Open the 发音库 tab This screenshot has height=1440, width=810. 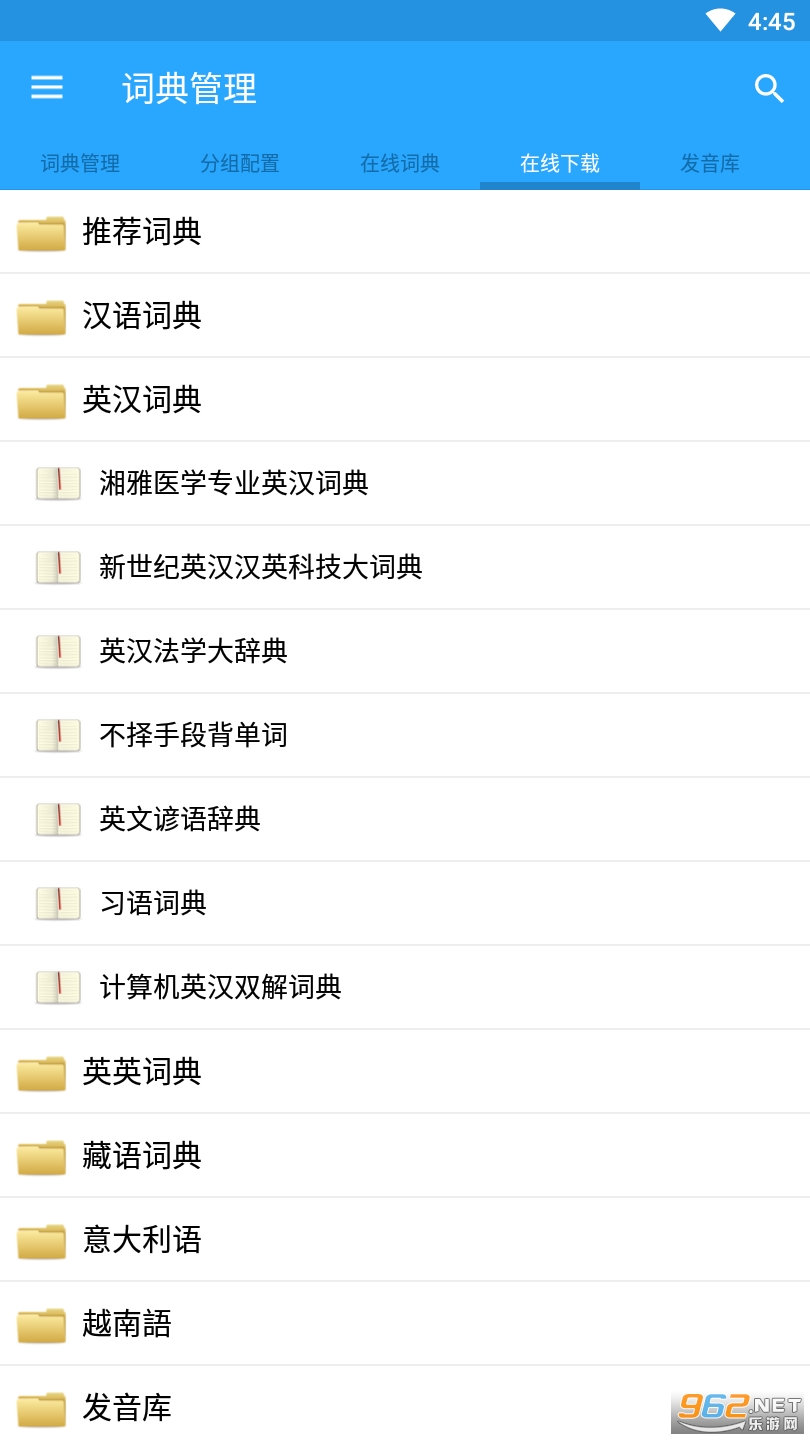click(710, 163)
